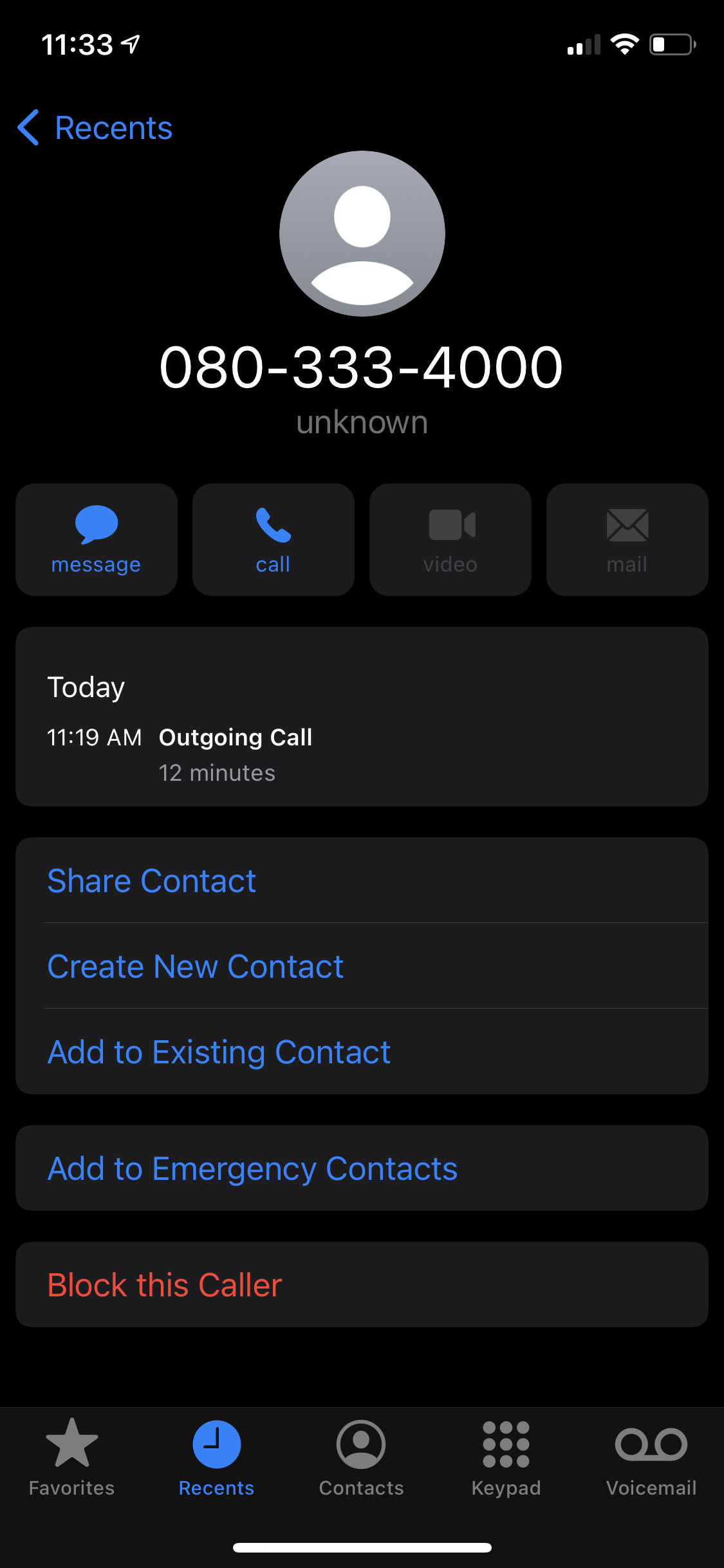Select Create New Contact

196,966
